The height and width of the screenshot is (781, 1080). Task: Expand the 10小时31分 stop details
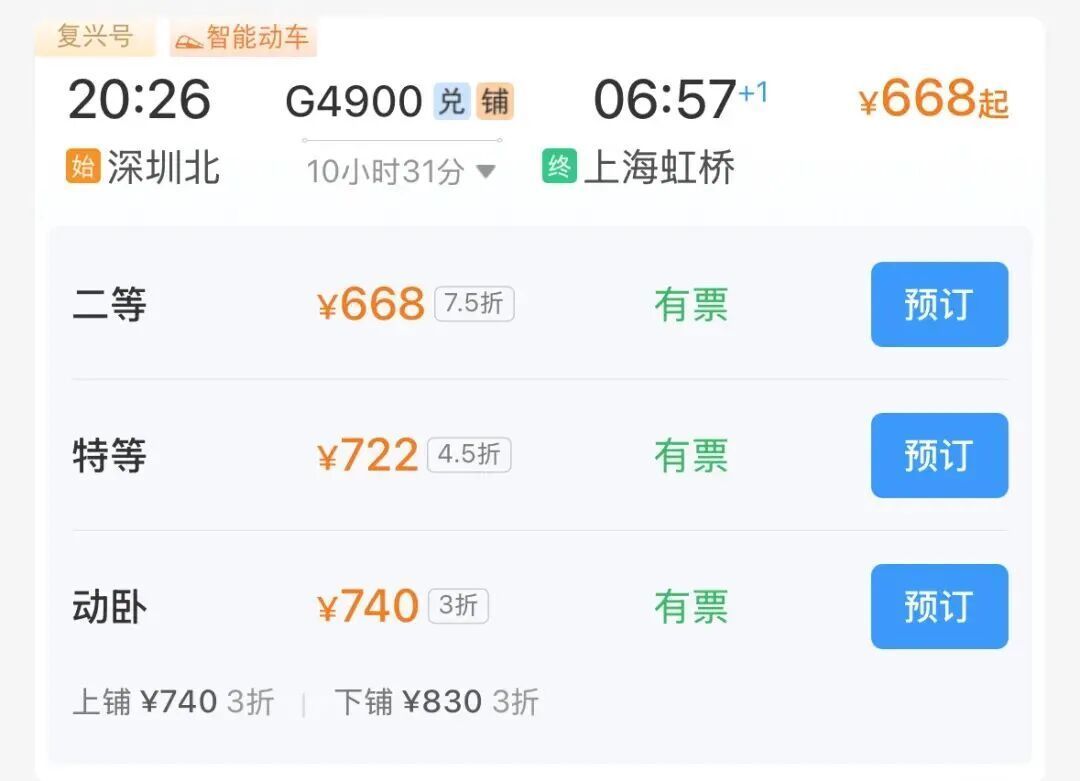(x=400, y=171)
